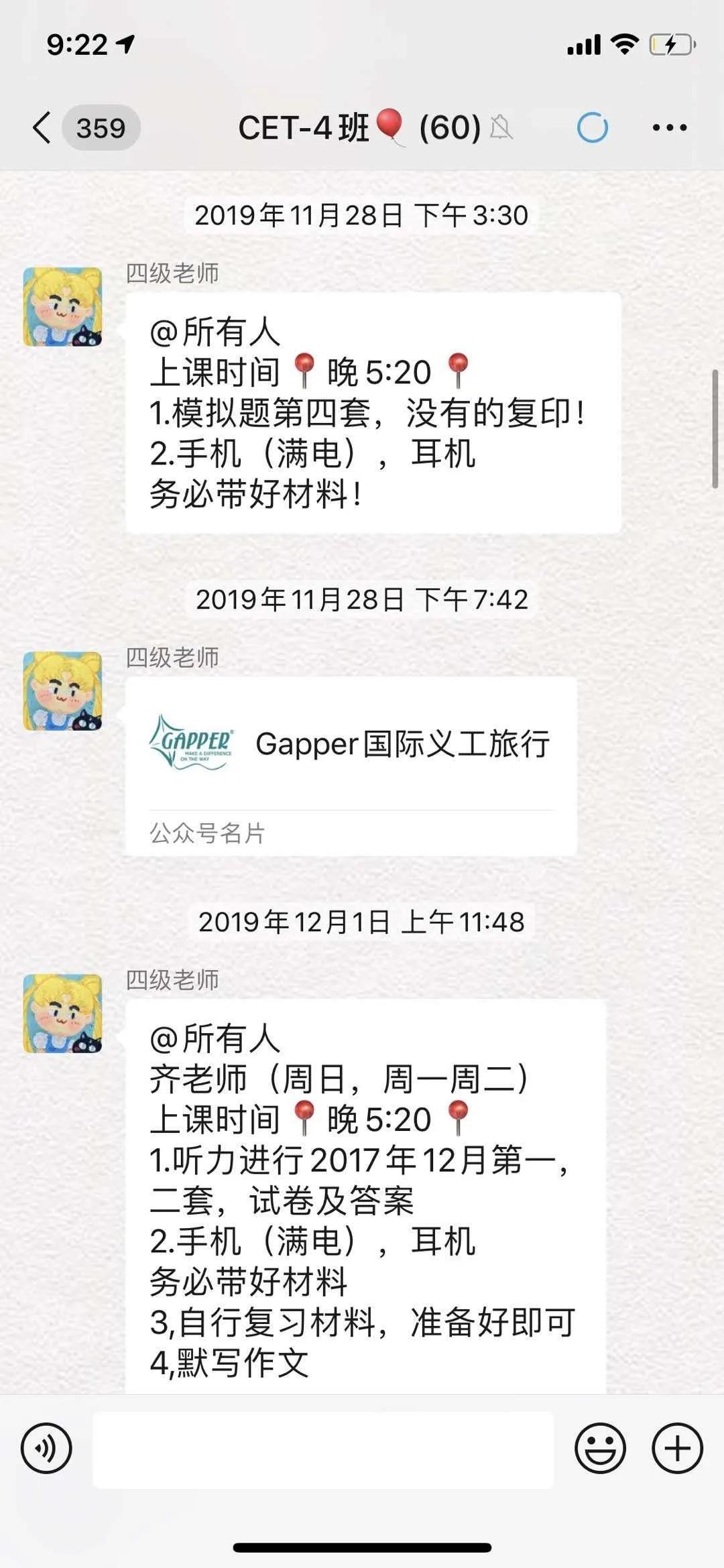724x1568 pixels.
Task: Open the emoji sticker panel
Action: coord(600,1448)
